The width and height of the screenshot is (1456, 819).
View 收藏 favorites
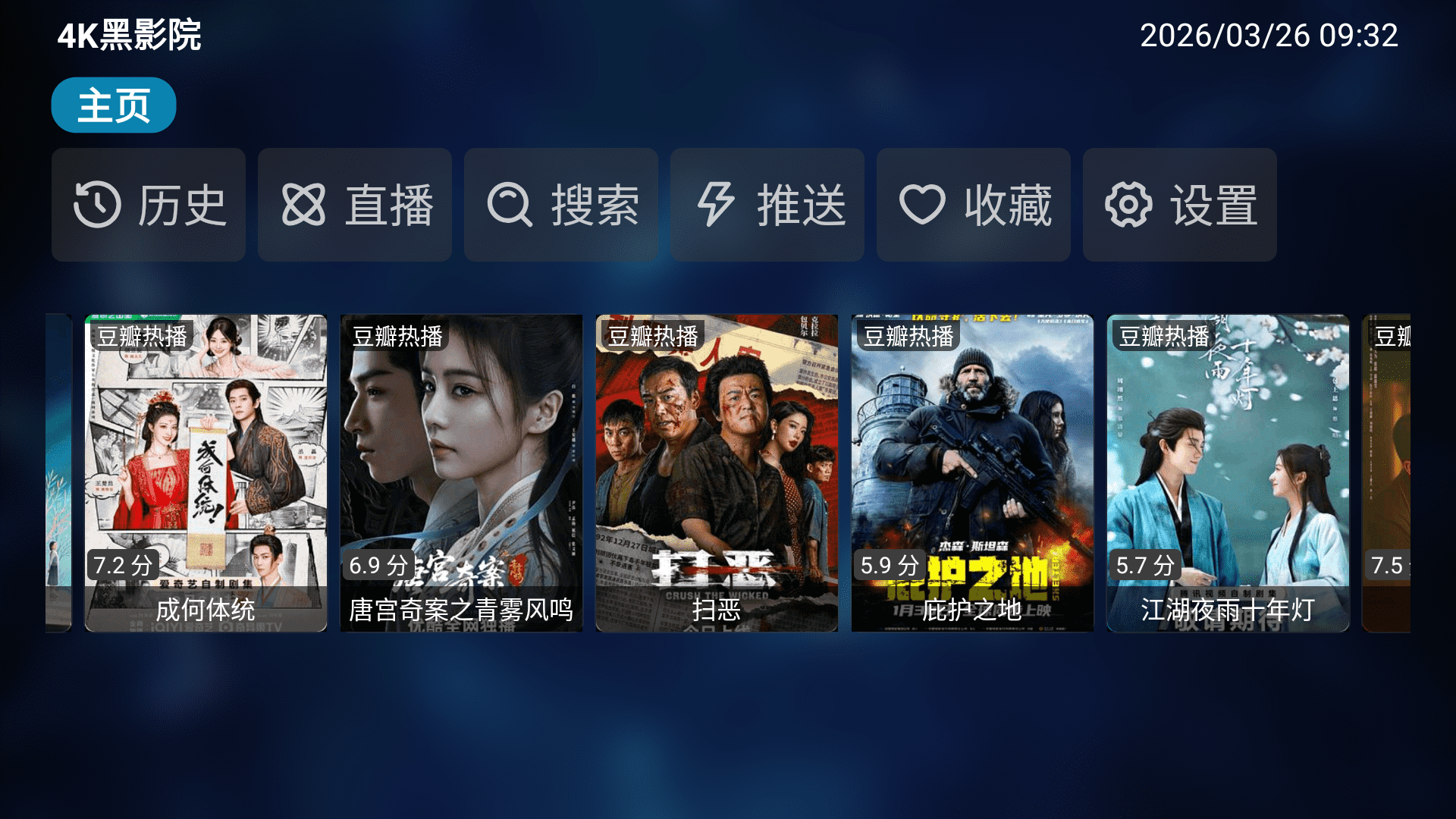974,205
